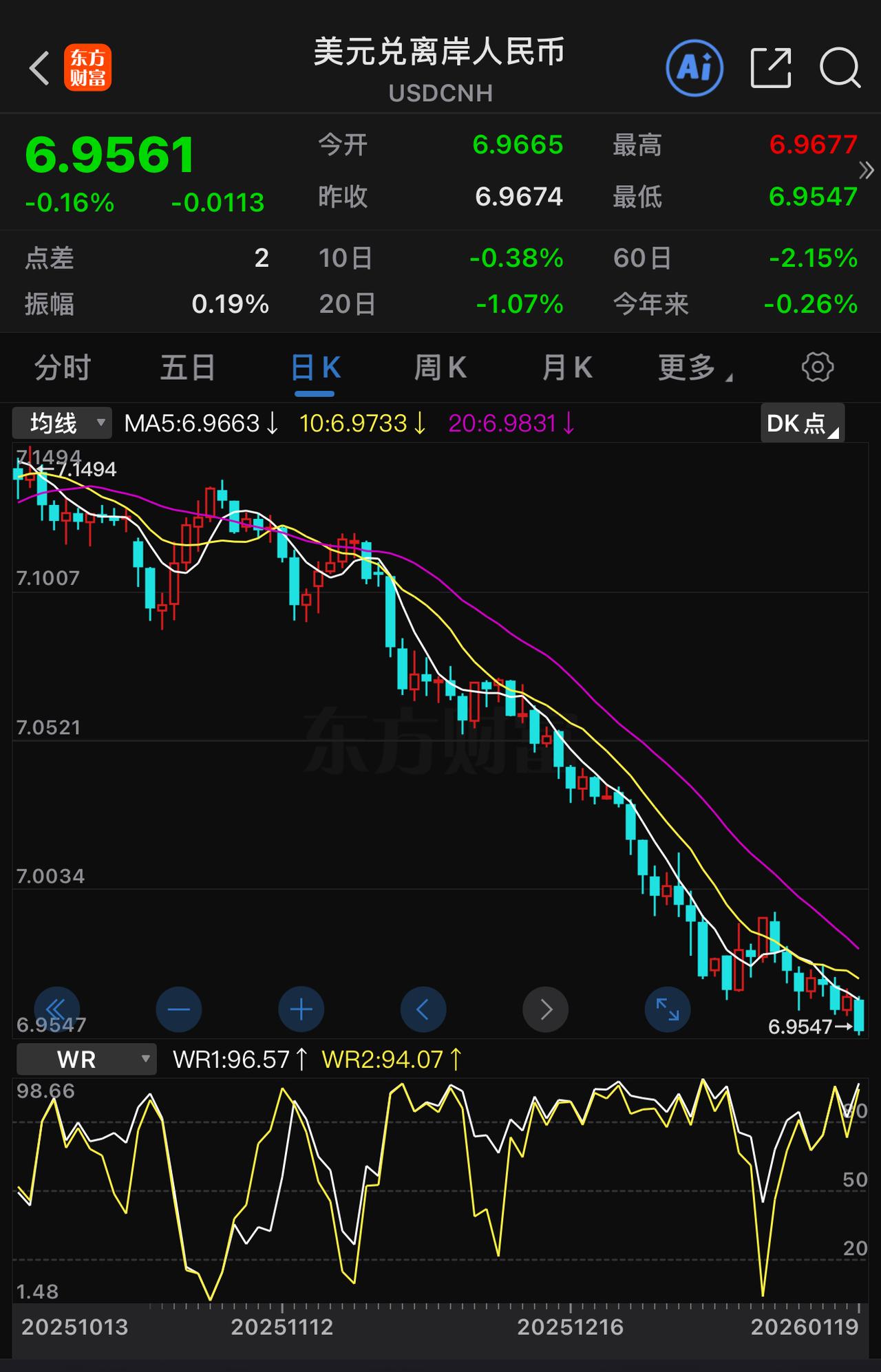Select the 分时 intraday view
Viewport: 881px width, 1372px height.
click(62, 367)
